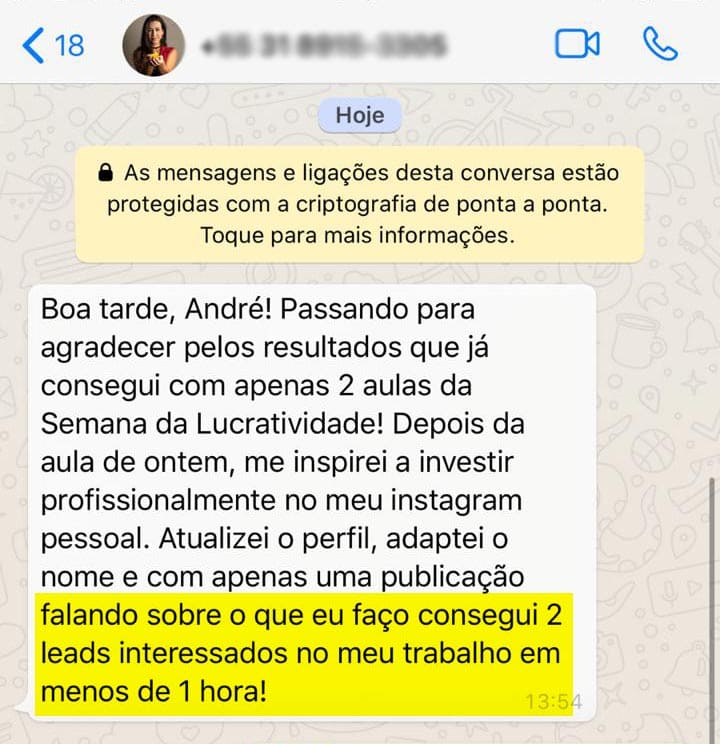
Task: Open the contact's profile photo
Action: [153, 45]
